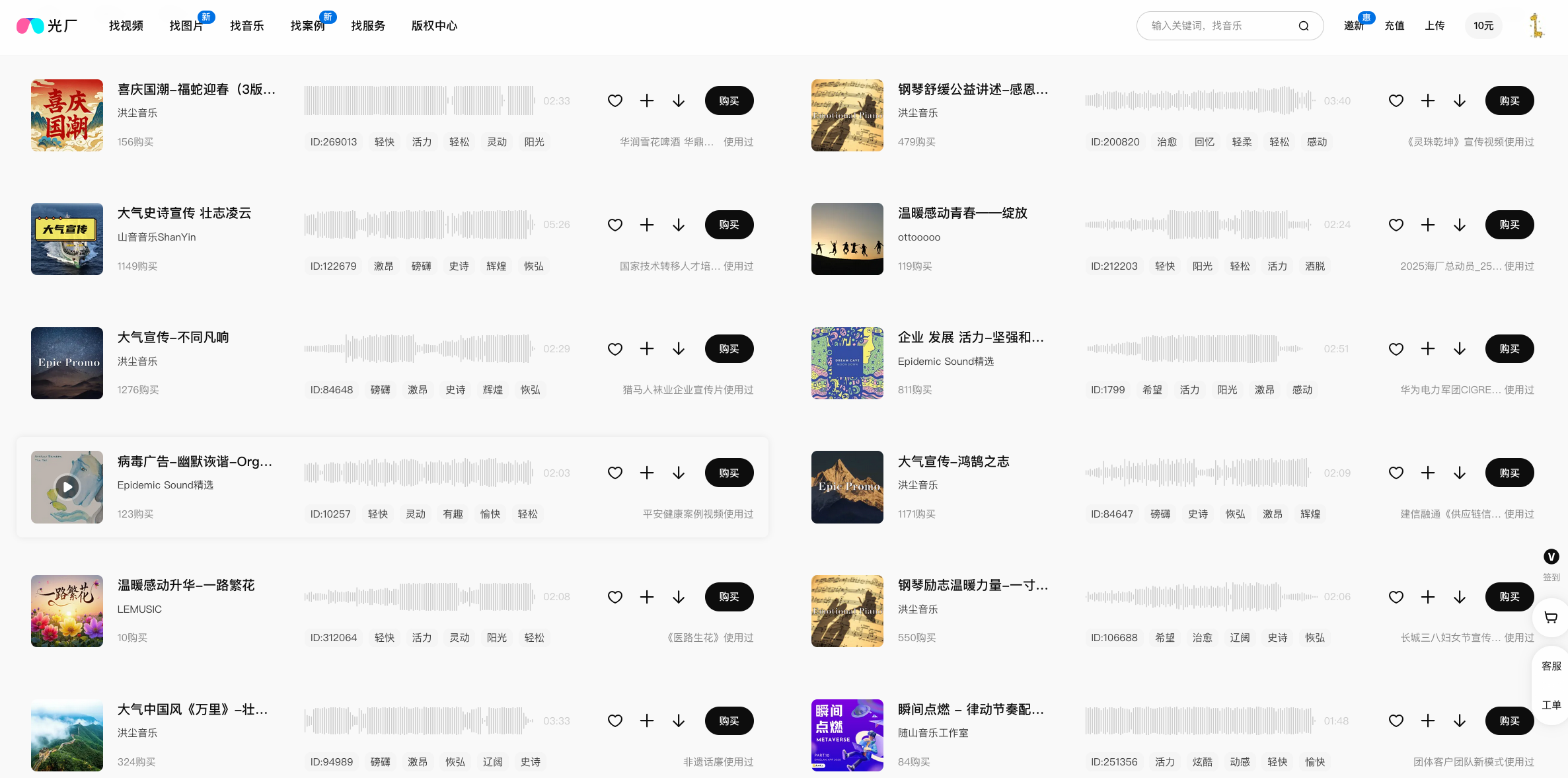Viewport: 1568px width, 778px height.
Task: Open the 瞬间点燃 track cover
Action: pos(846,734)
